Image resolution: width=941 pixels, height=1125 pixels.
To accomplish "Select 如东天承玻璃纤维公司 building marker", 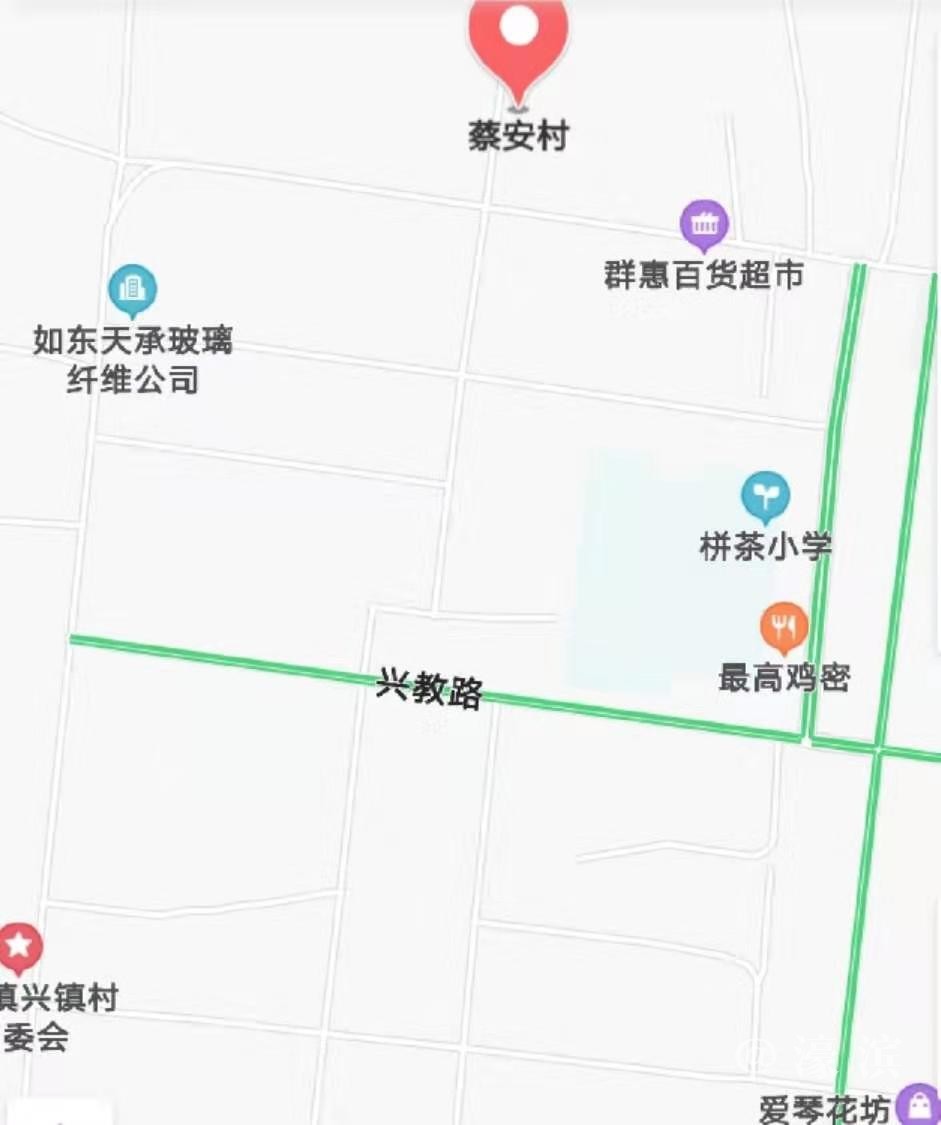I will (132, 290).
